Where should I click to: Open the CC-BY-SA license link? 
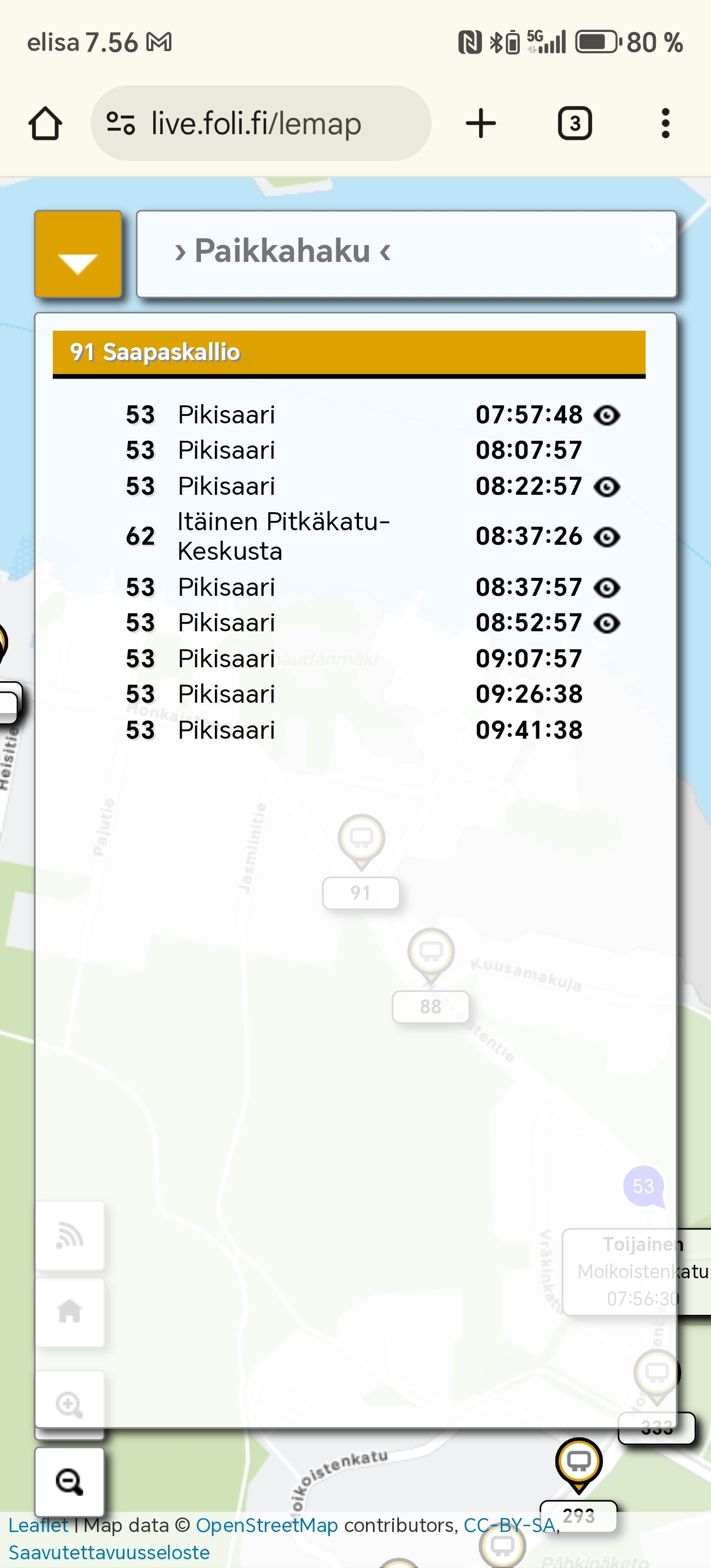[509, 1526]
